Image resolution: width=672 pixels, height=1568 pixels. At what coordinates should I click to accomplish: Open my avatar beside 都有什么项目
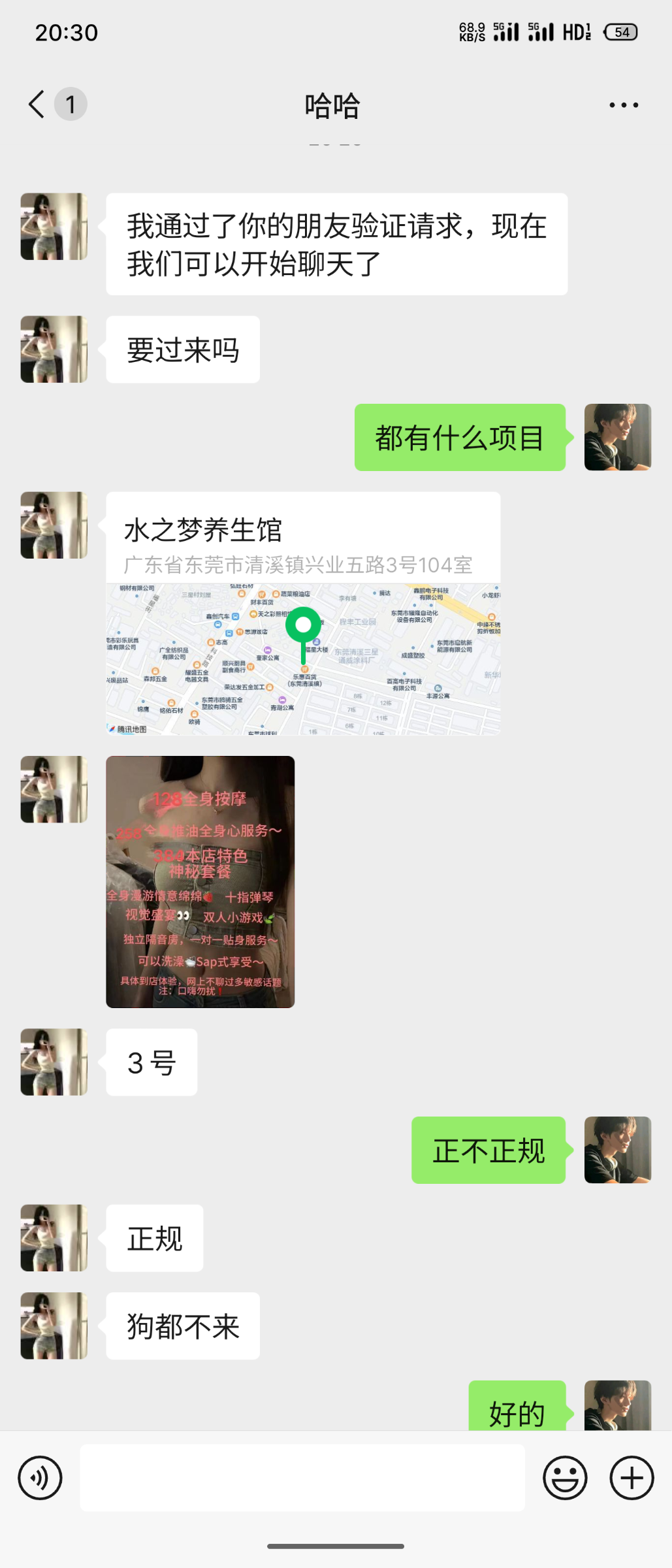tap(617, 437)
